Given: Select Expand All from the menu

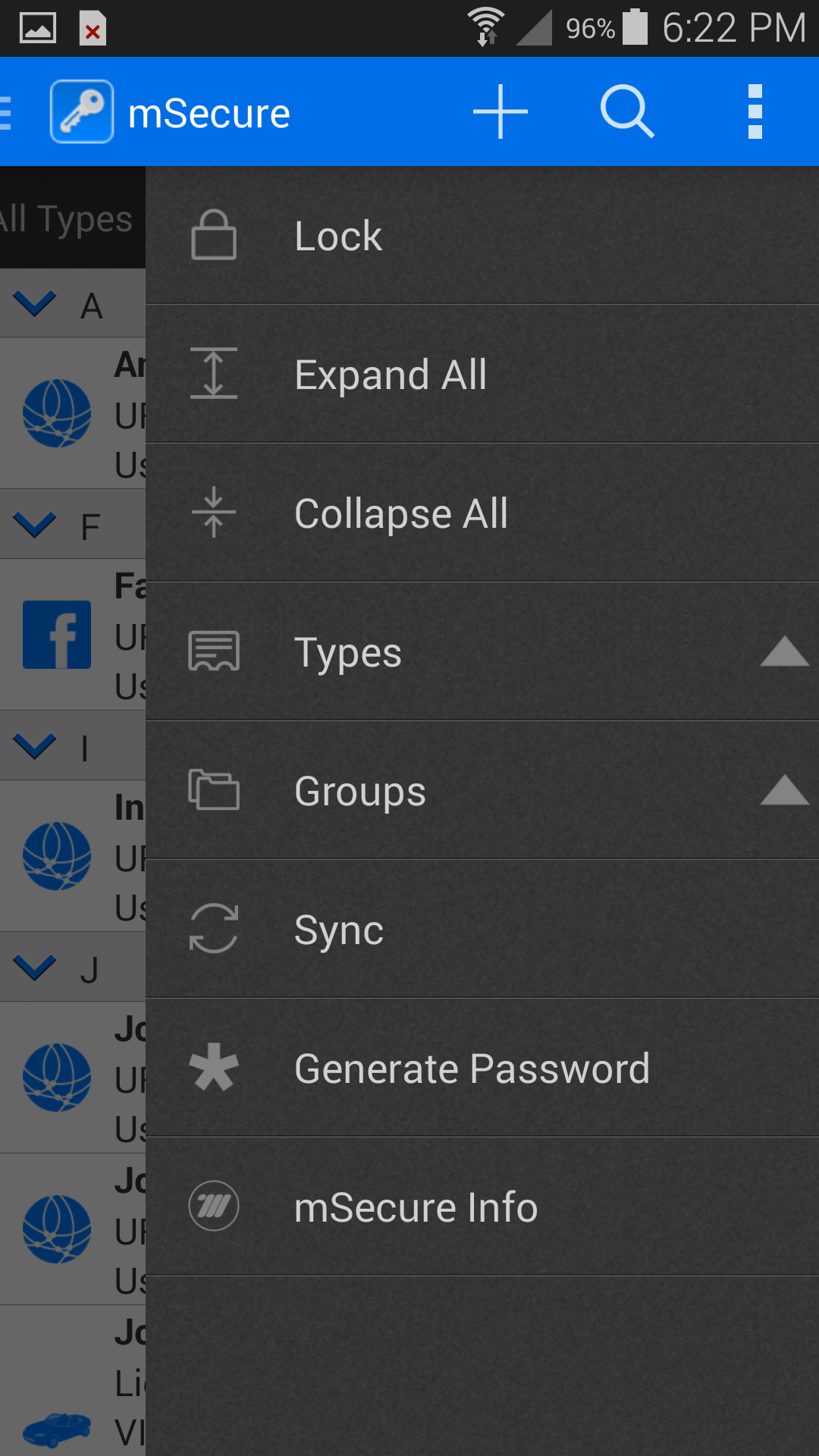Looking at the screenshot, I should tap(390, 374).
